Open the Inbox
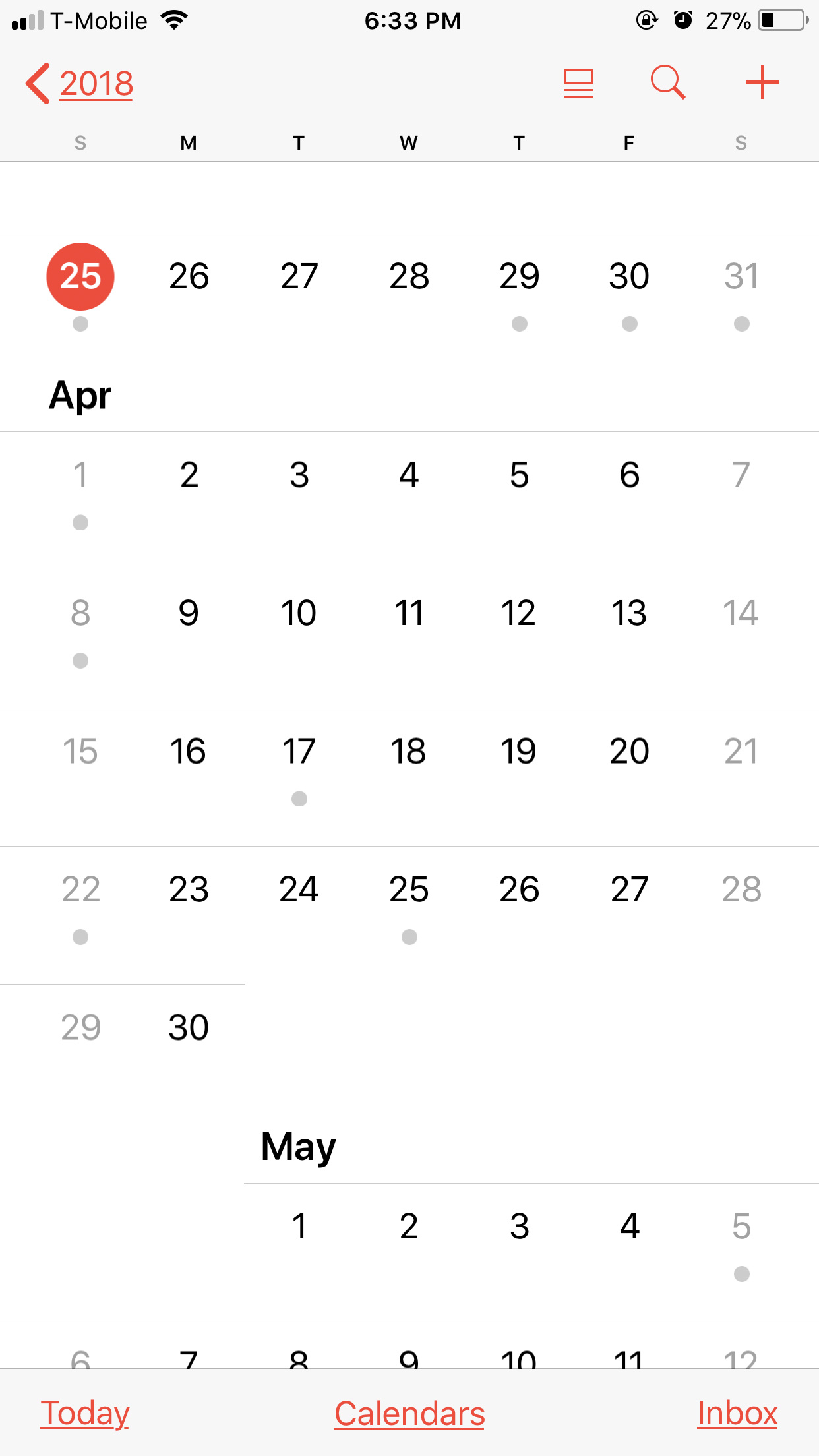819x1456 pixels. click(x=737, y=1413)
